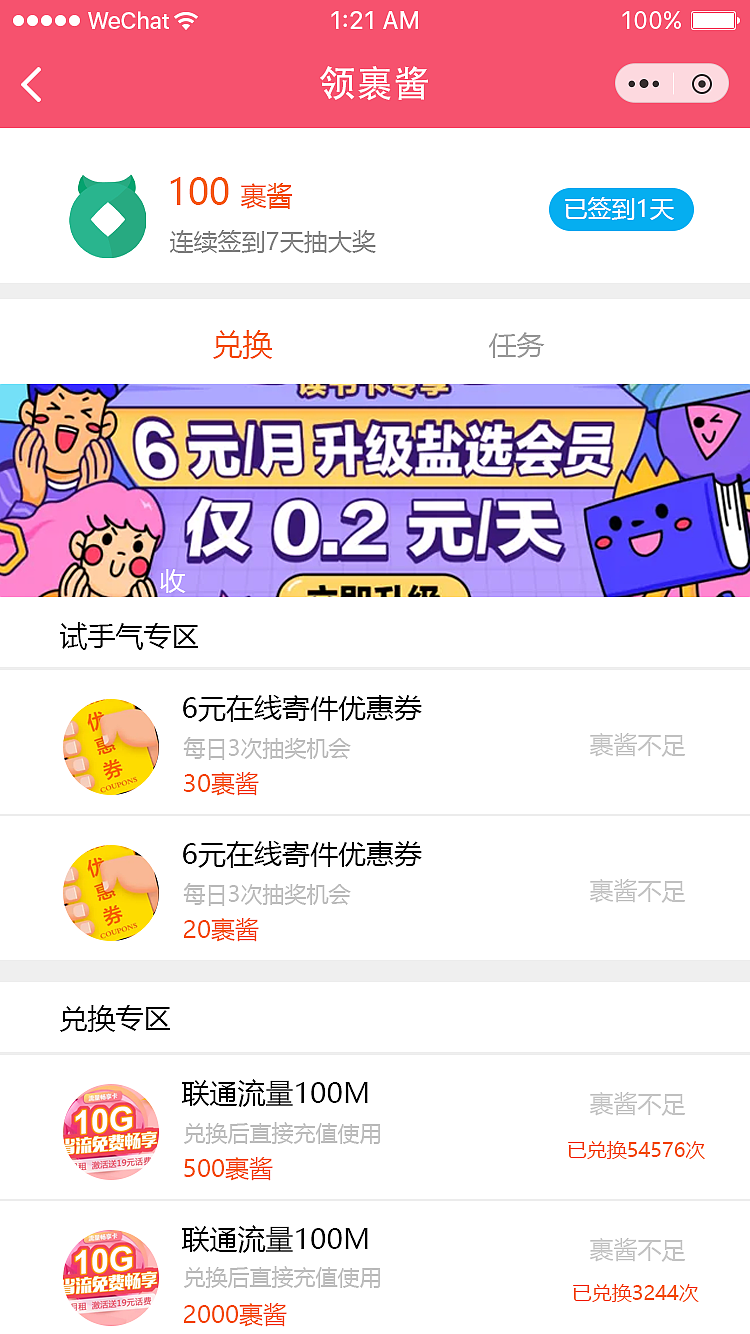The width and height of the screenshot is (750, 1334).
Task: Select the 联通流量100M item priced 500裹酱
Action: tap(375, 1128)
